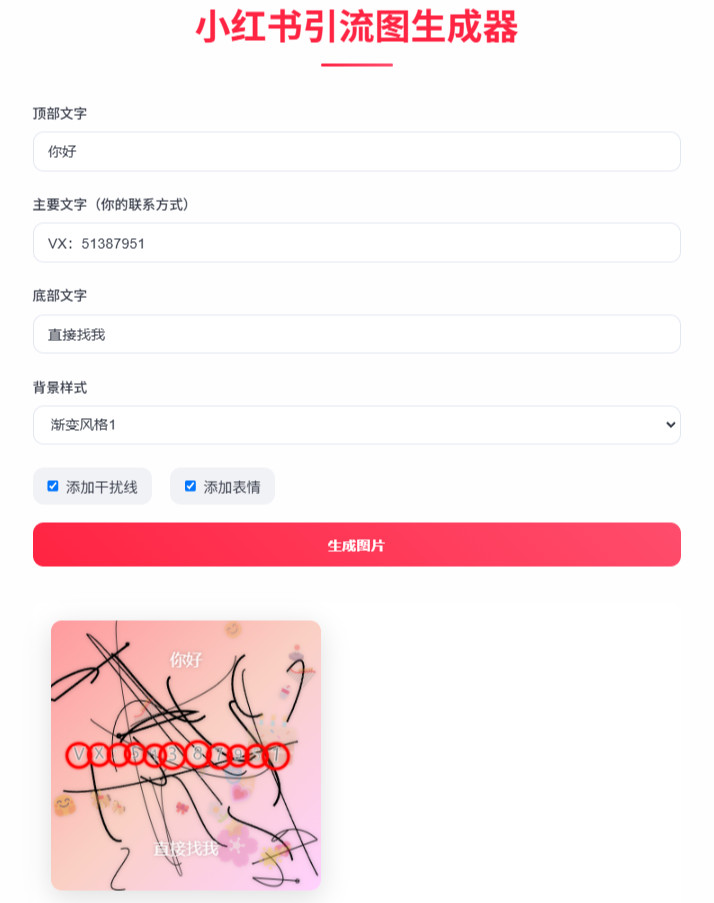
Task: Tap the 生成图片 button
Action: 356,545
